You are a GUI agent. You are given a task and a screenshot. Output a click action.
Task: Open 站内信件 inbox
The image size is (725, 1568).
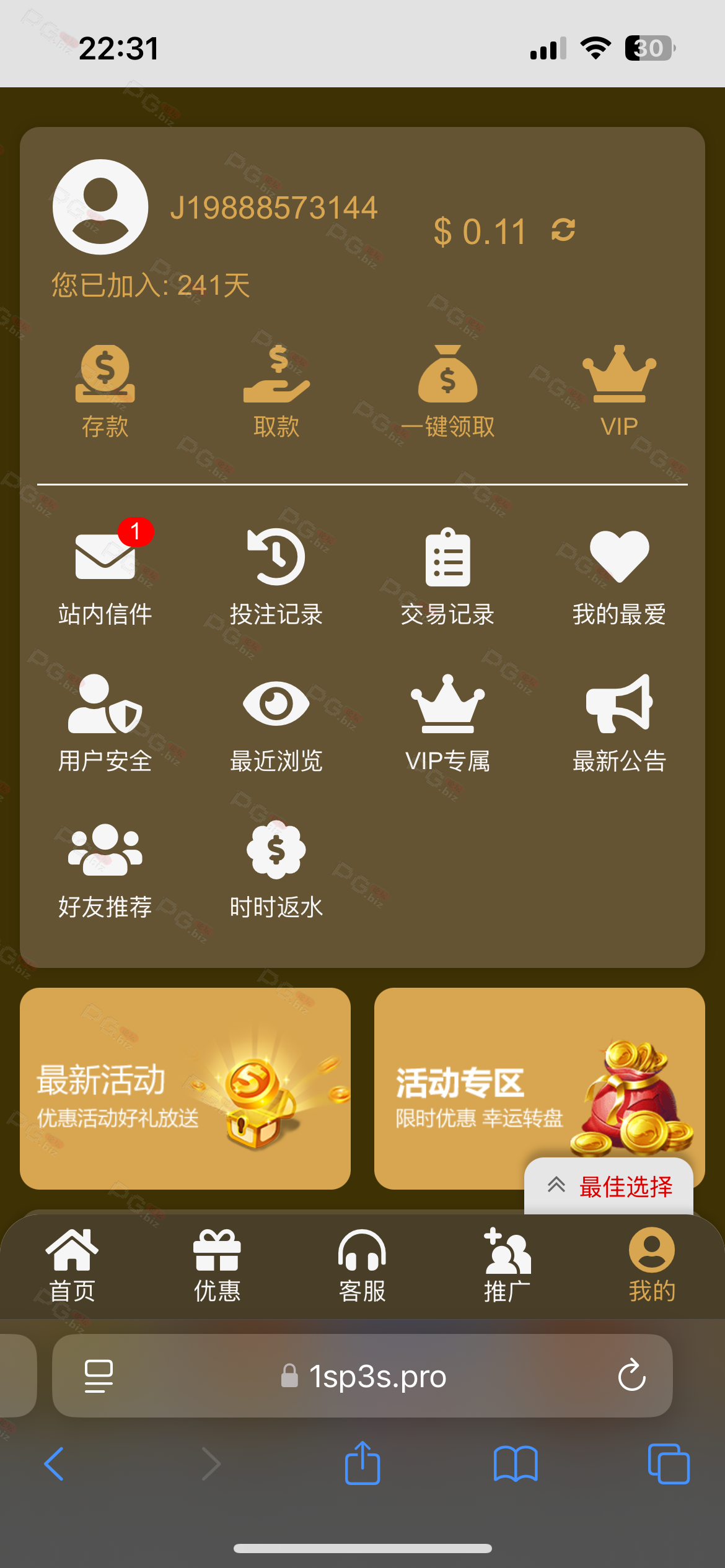point(105,574)
